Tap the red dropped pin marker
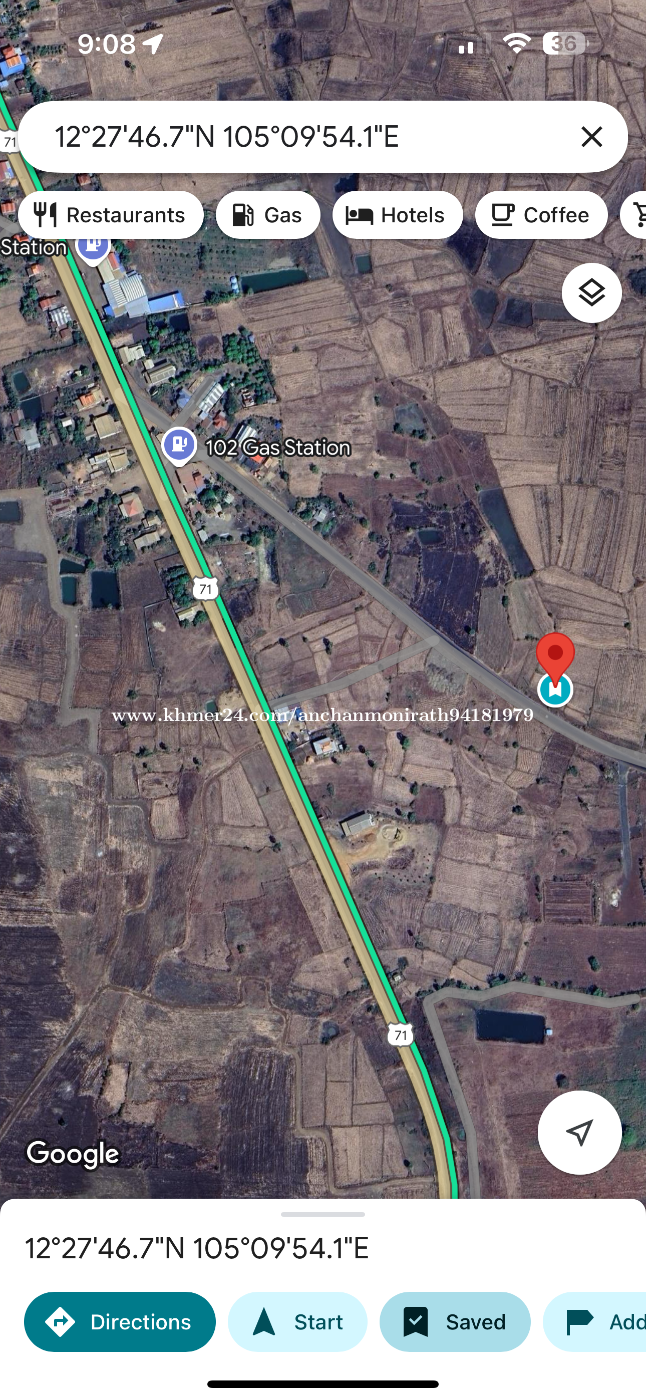 click(555, 658)
